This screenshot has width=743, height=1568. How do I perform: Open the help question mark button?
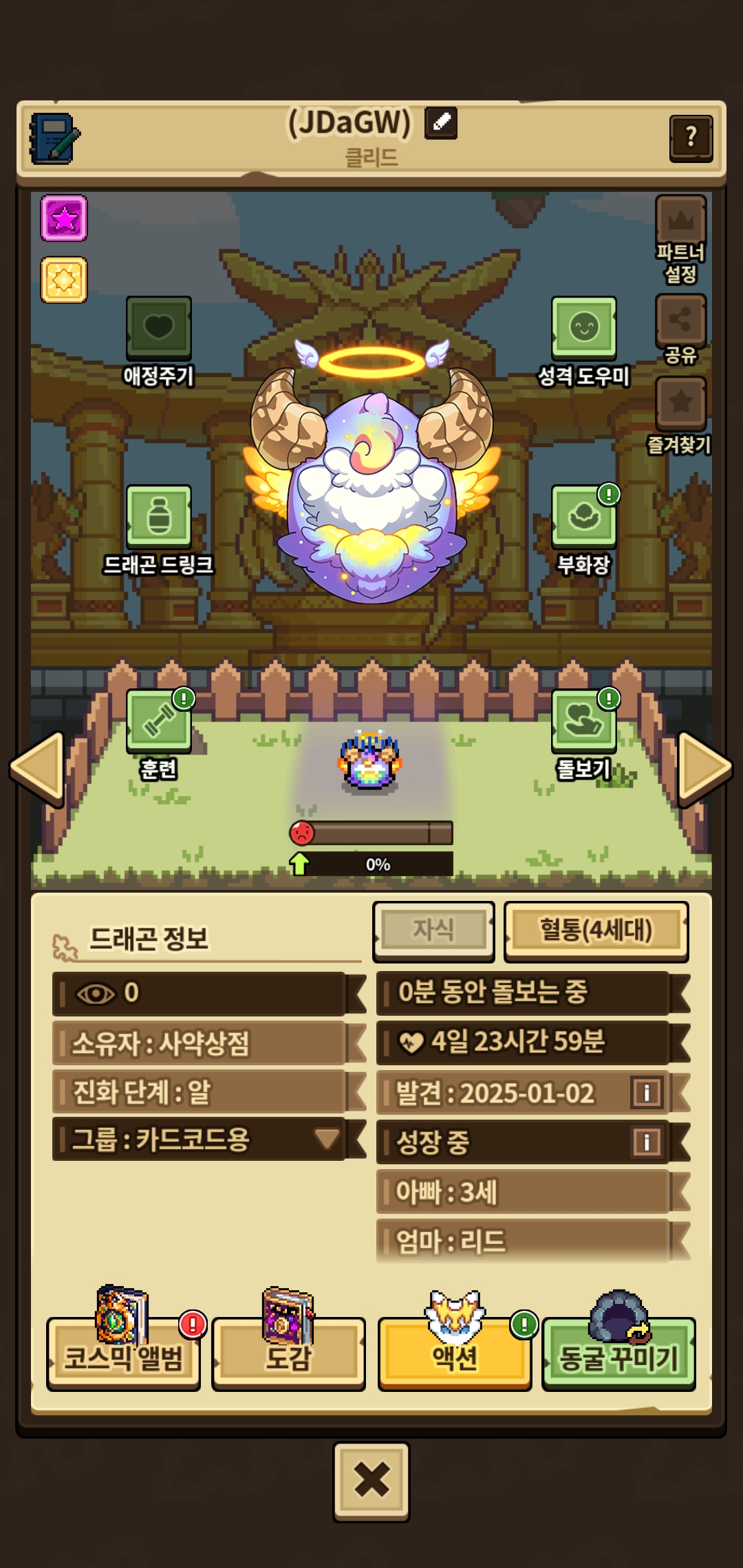(690, 138)
